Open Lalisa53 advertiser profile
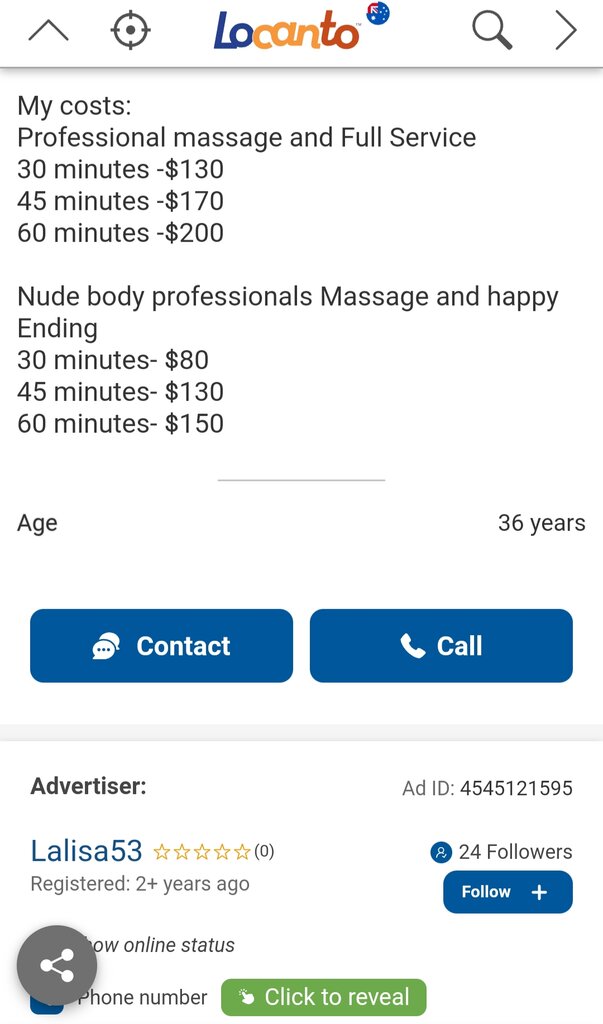603x1024 pixels. (x=86, y=851)
